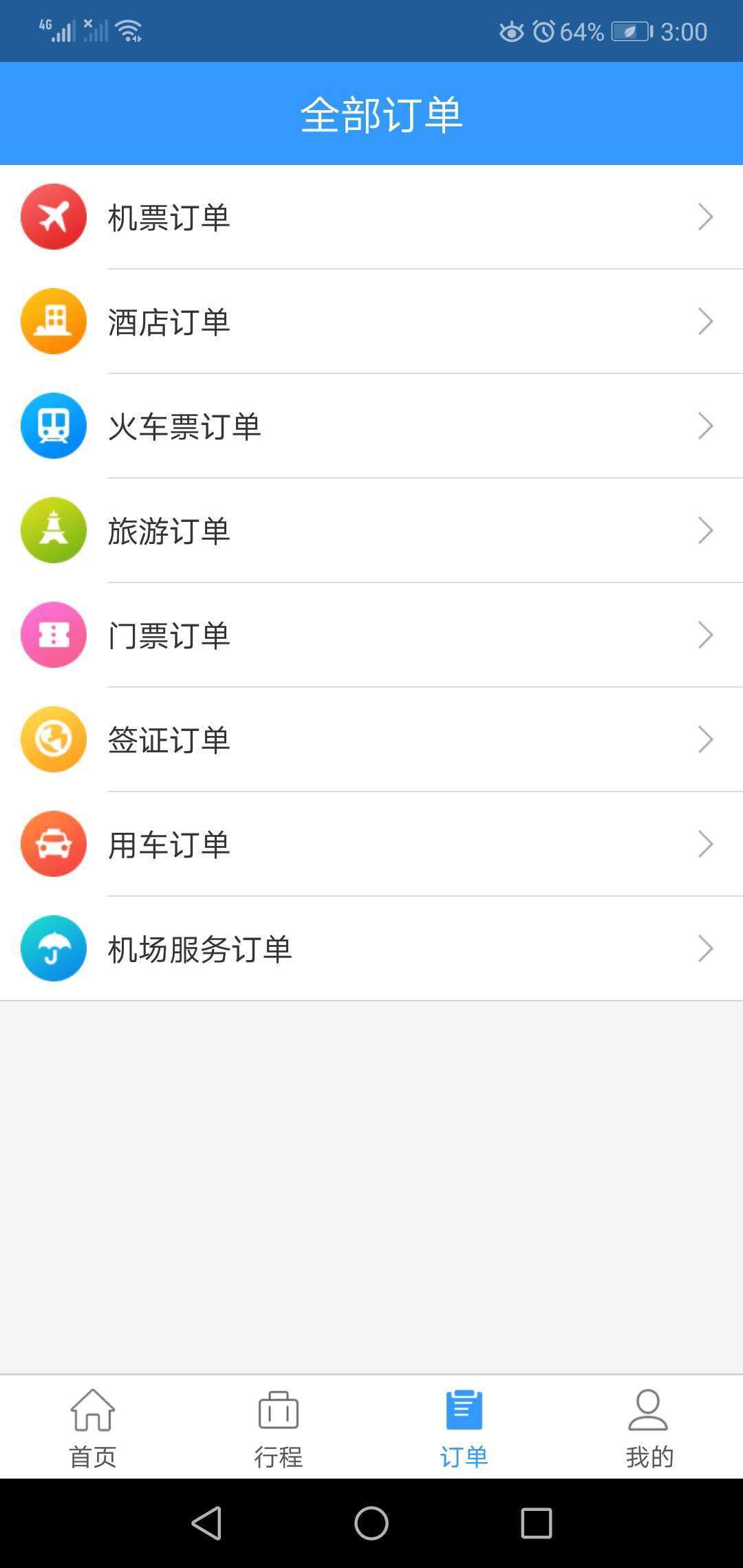Select the 订单 orders tab
Image resolution: width=743 pixels, height=1568 pixels.
(464, 1428)
